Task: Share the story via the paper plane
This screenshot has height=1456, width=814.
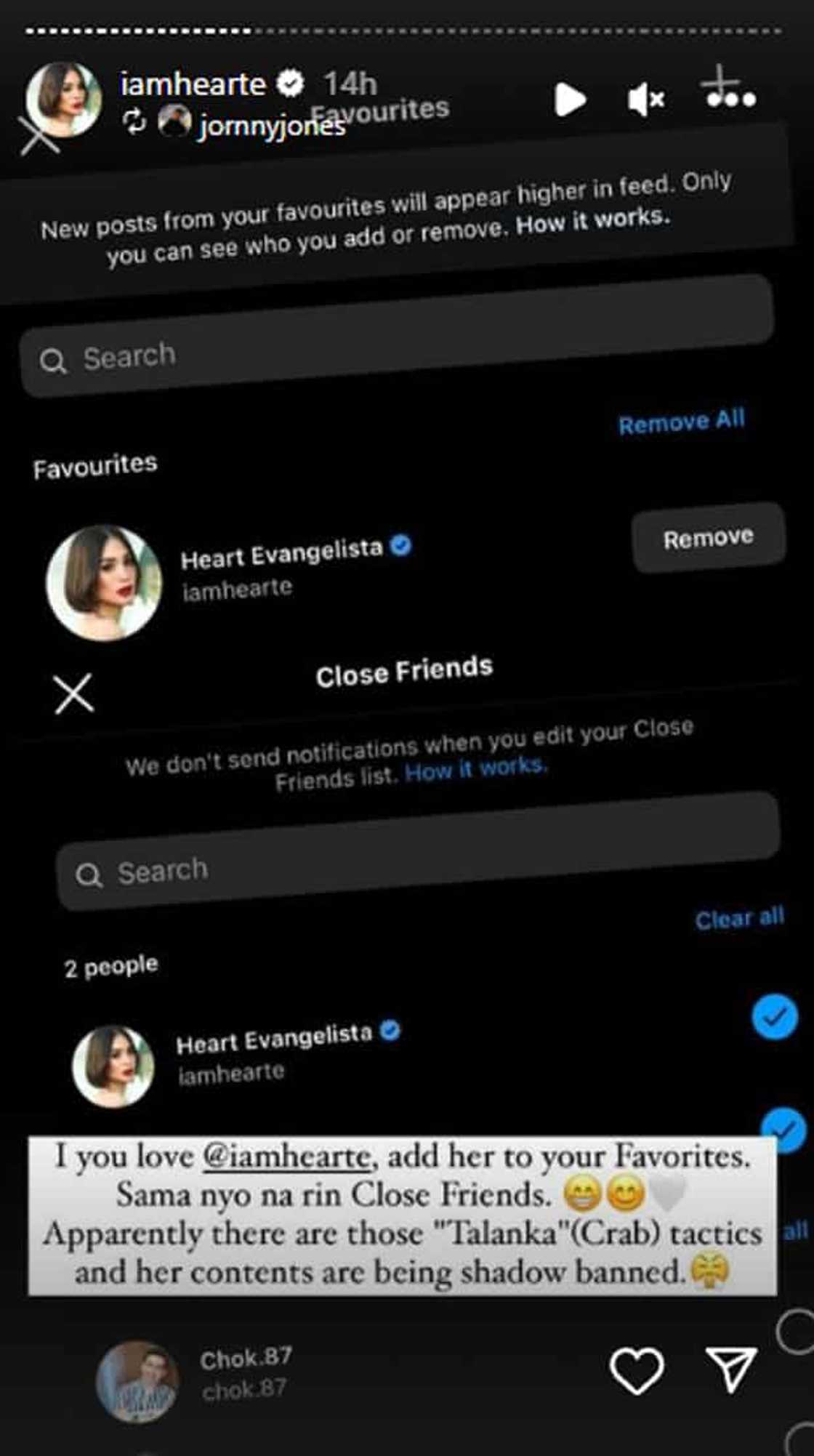Action: (x=730, y=1369)
